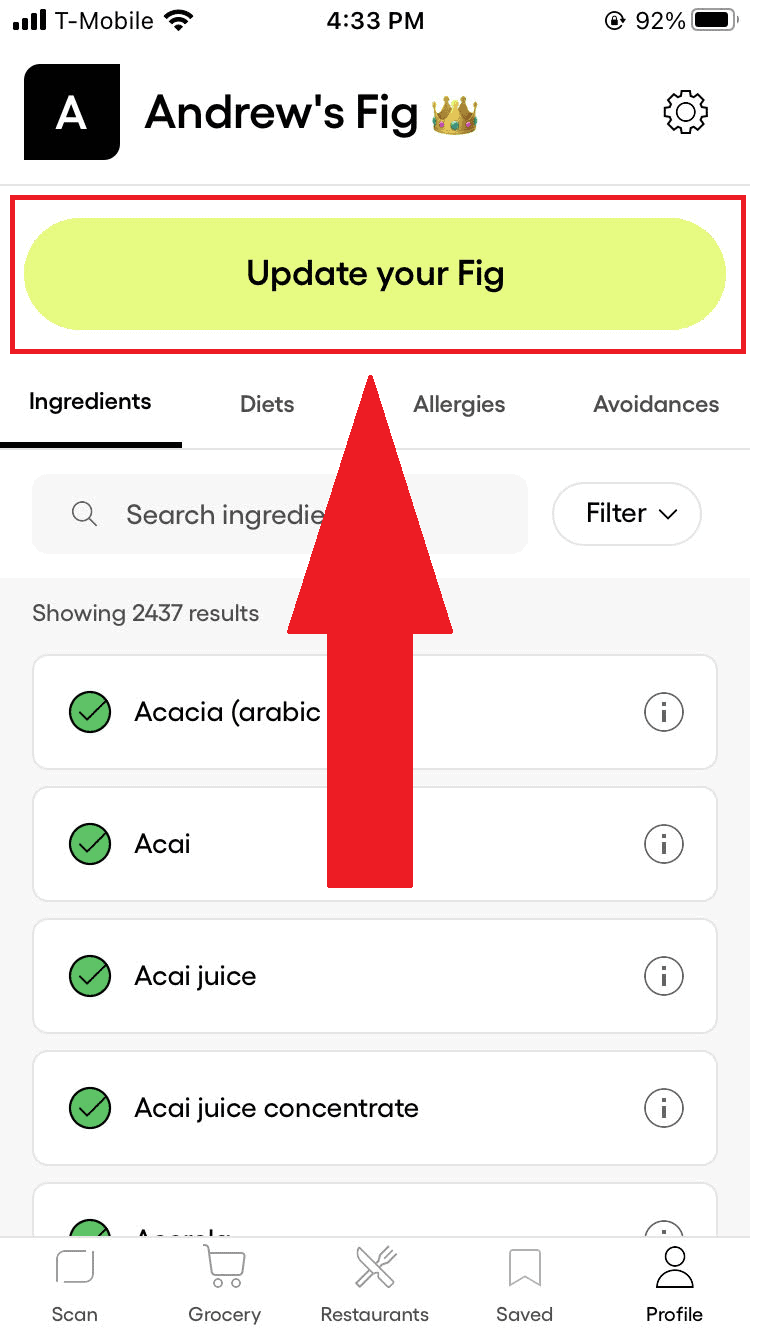Switch to the Avoidances tab
Screen dimensions: 775x1334
[x=654, y=404]
